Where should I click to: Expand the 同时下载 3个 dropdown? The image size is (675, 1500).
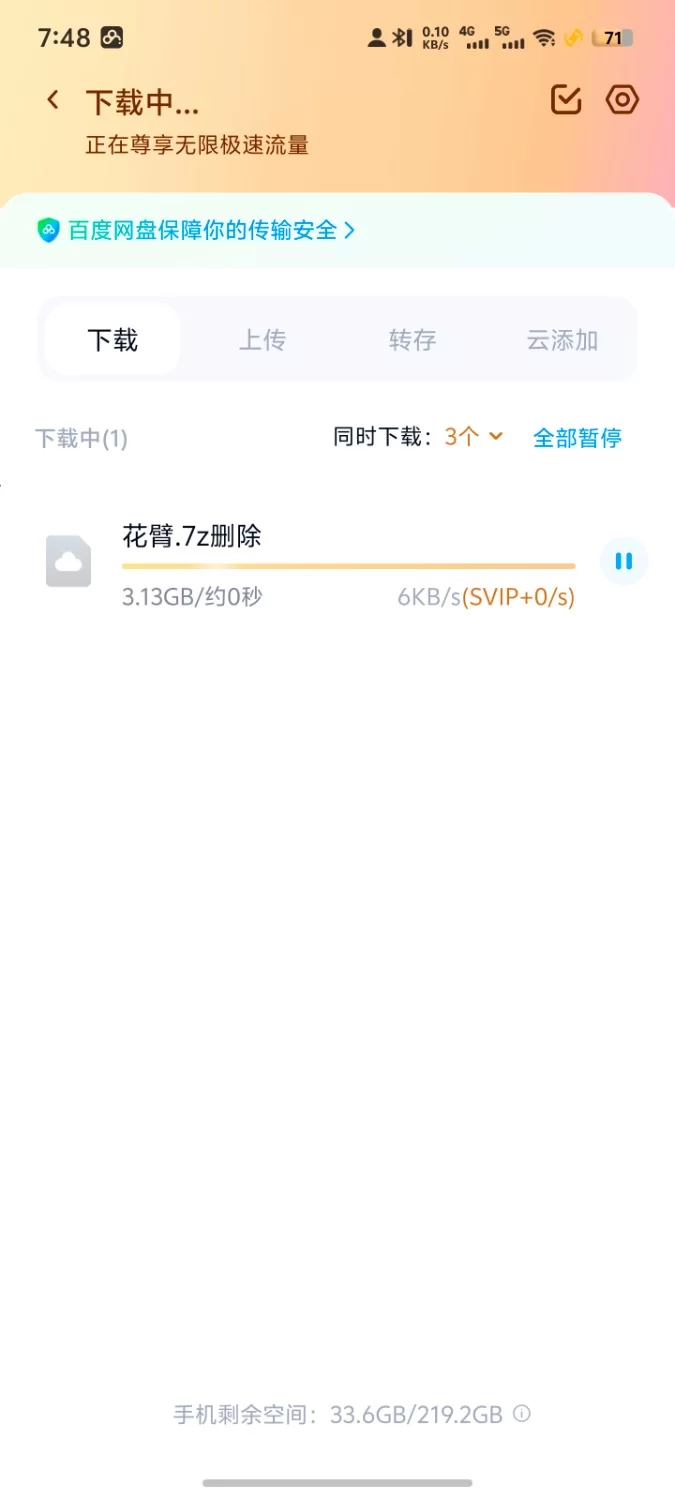click(474, 437)
